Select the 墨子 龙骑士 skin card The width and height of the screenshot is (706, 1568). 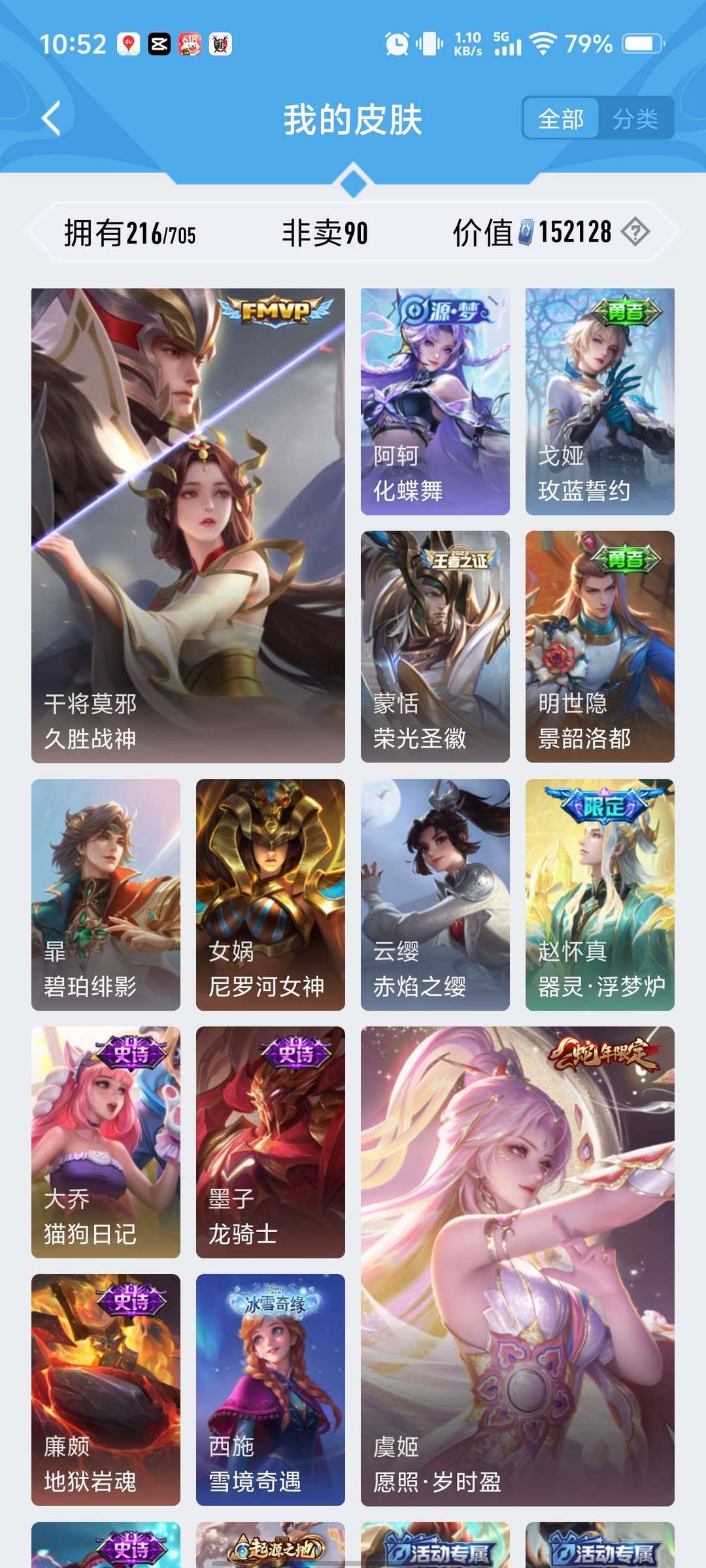coord(271,1142)
